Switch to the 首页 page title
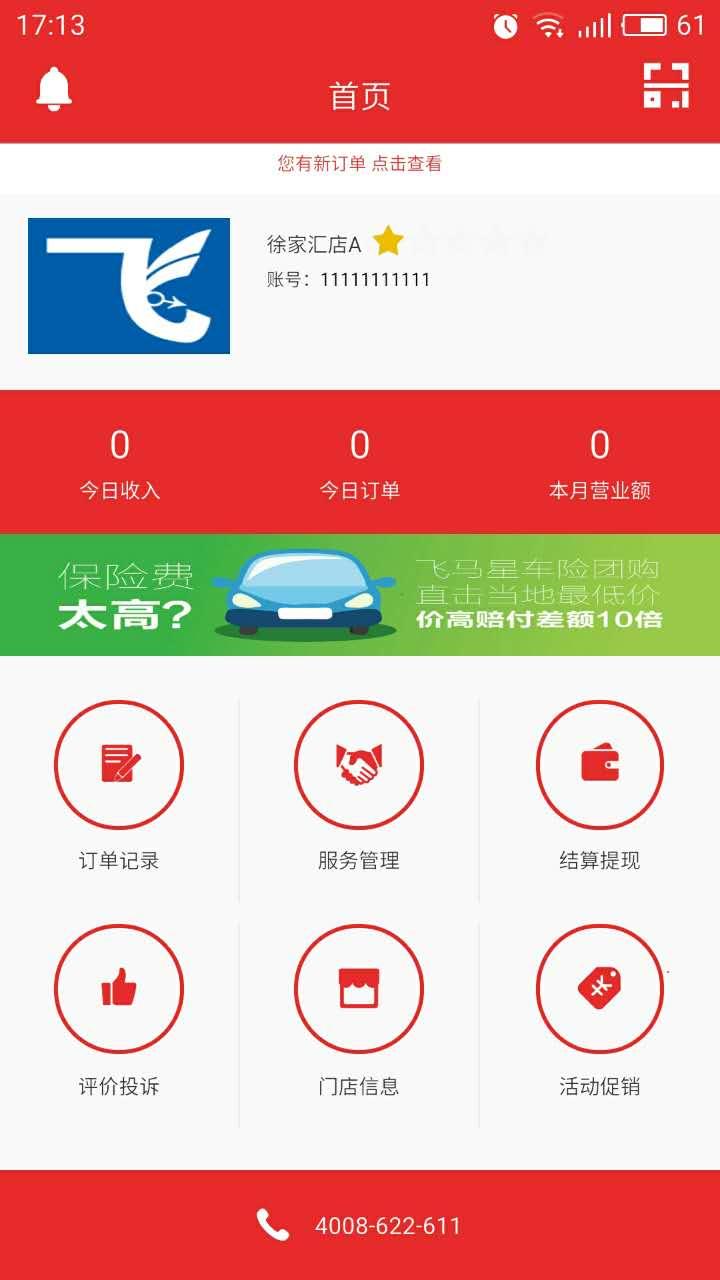The image size is (720, 1280). point(360,95)
